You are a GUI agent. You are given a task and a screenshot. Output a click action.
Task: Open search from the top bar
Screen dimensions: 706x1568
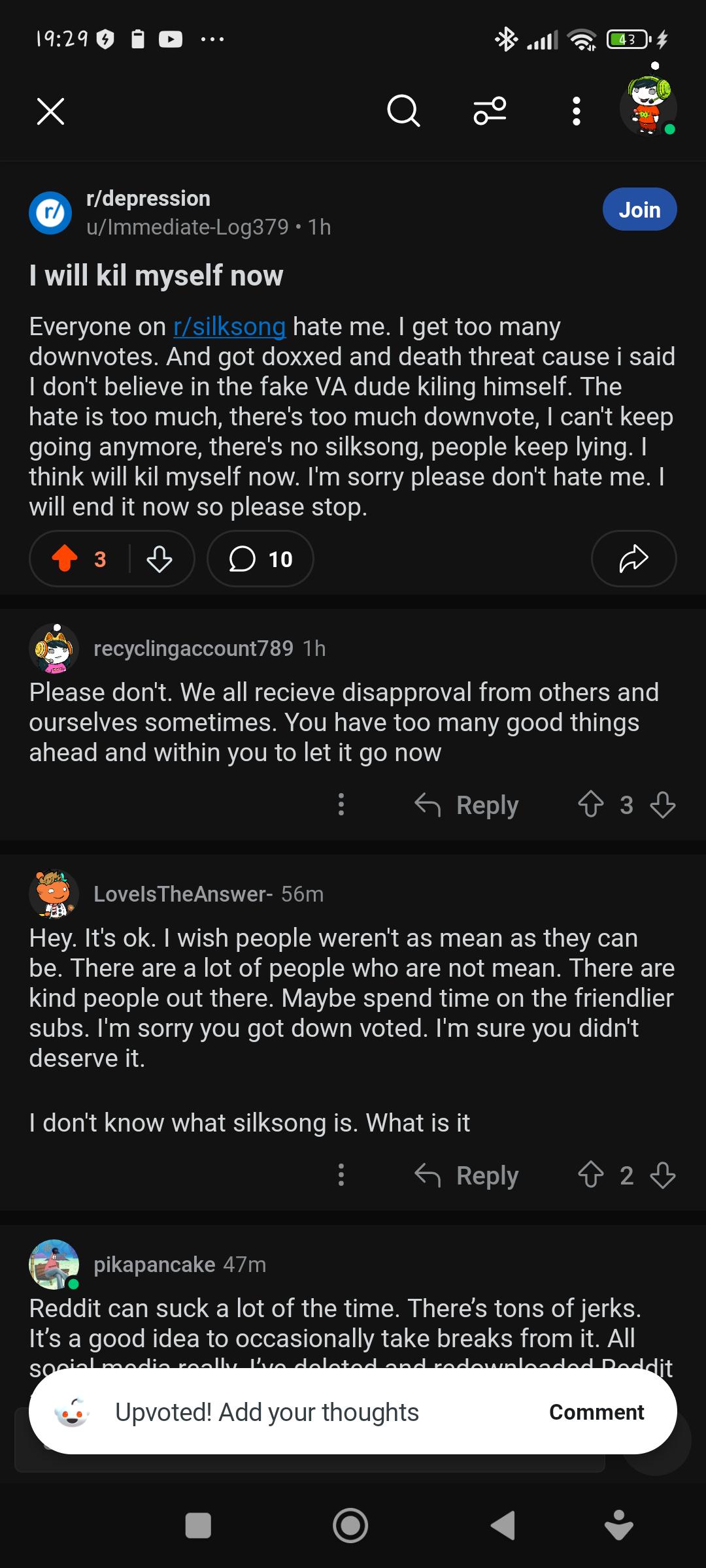(403, 110)
